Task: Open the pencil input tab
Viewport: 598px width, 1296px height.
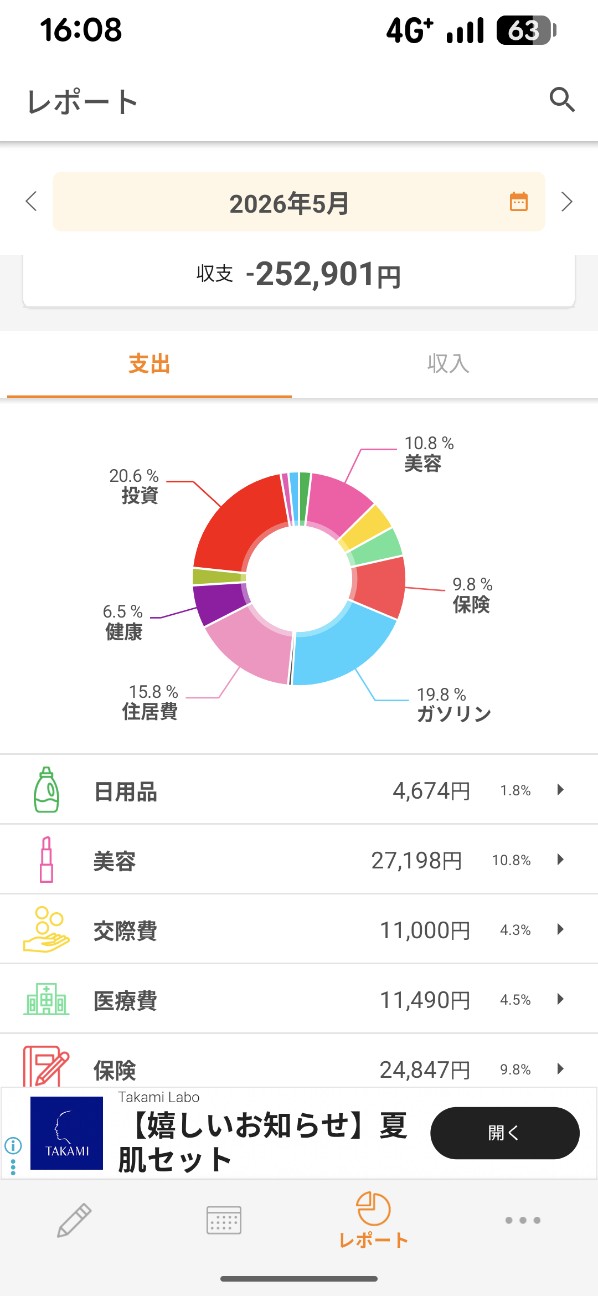Action: tap(74, 1221)
